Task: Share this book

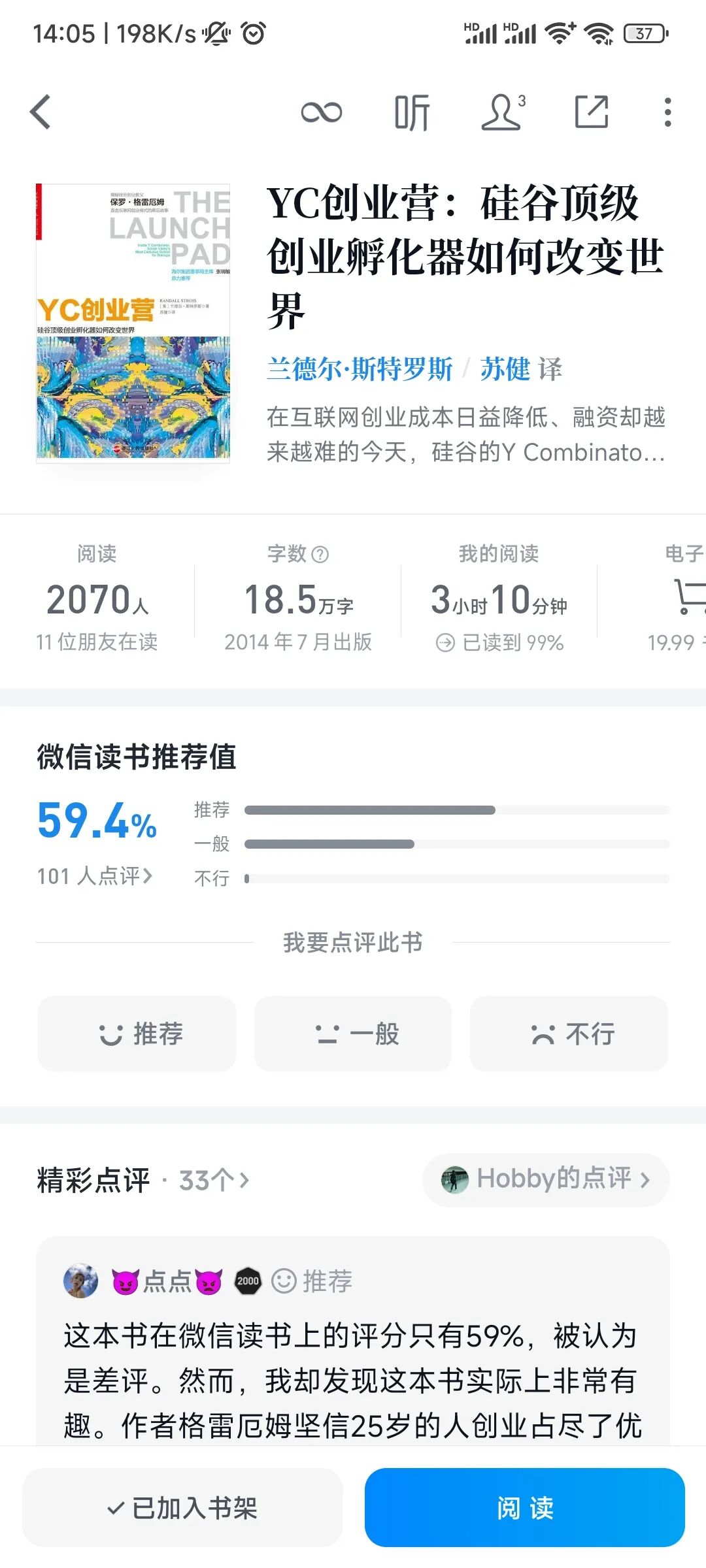Action: point(591,112)
